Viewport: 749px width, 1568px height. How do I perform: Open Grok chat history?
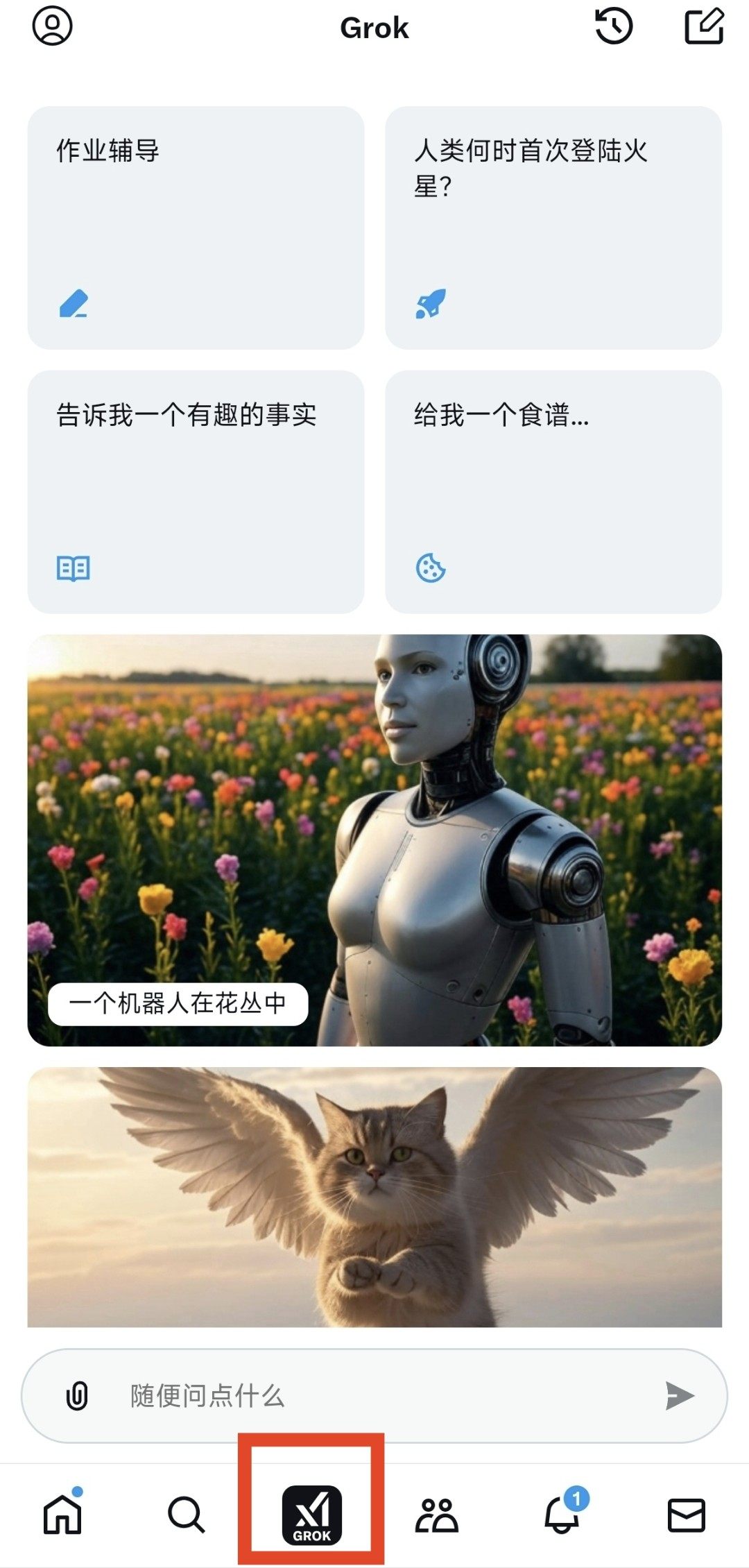point(614,26)
